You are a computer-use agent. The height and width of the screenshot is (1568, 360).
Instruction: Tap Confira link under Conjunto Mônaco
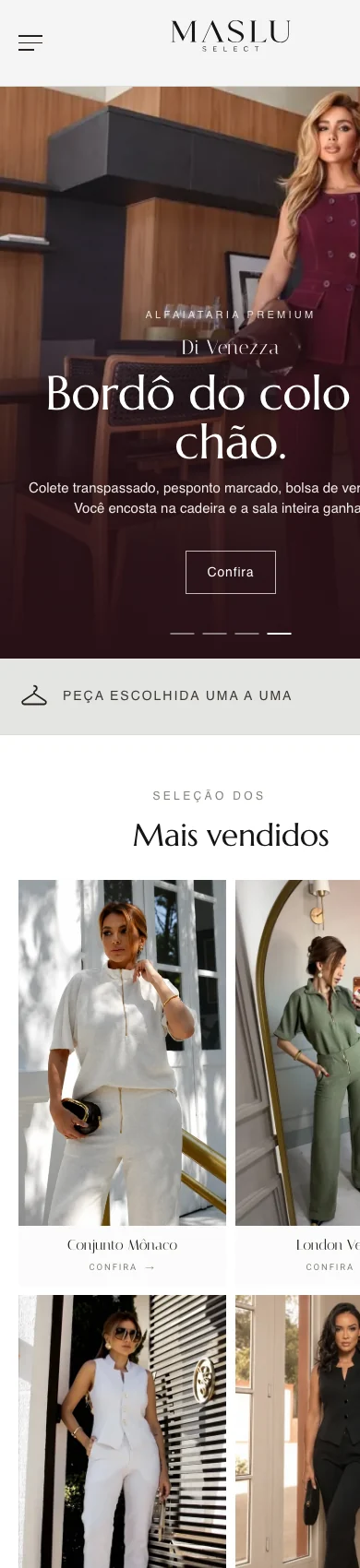click(122, 1267)
